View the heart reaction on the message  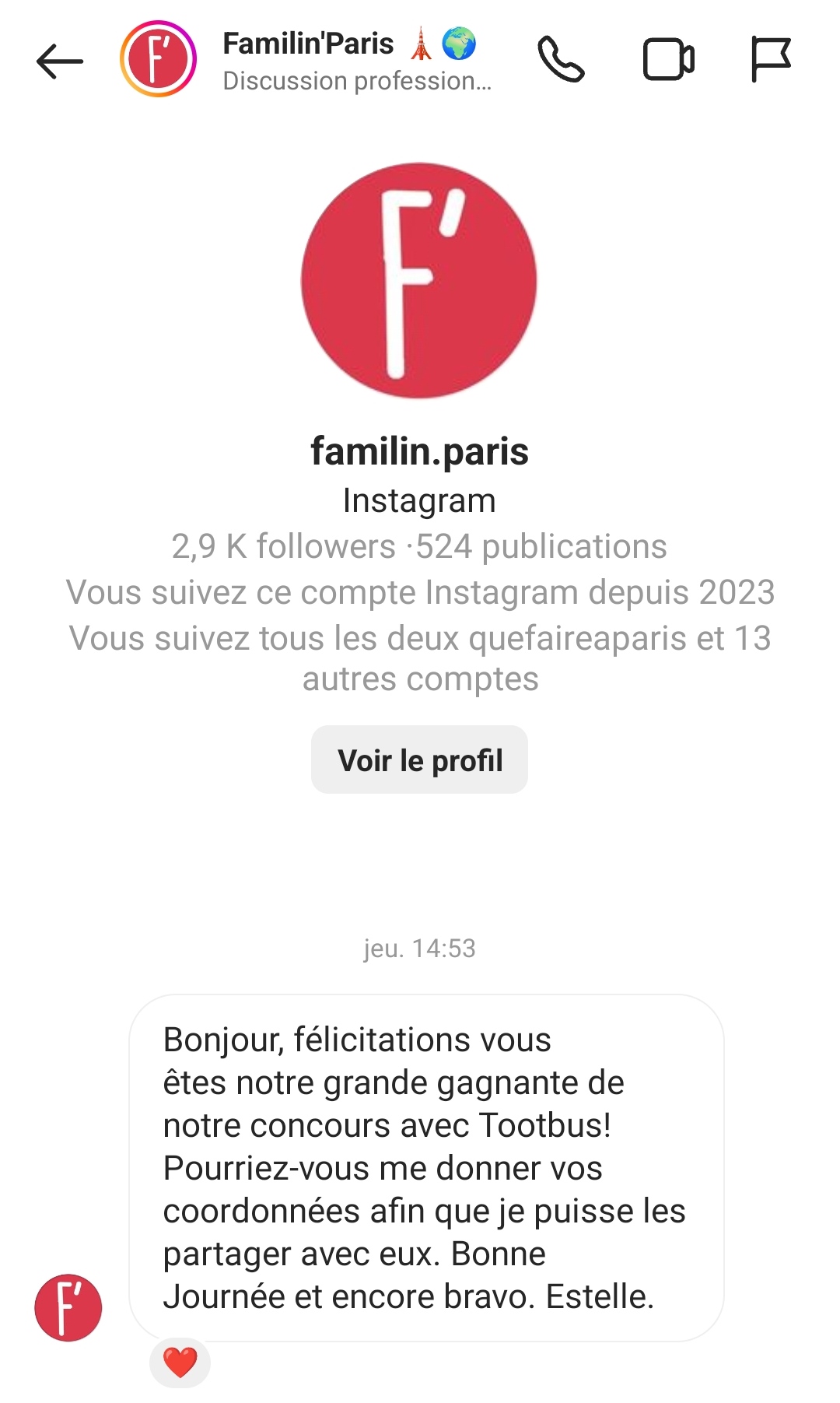point(180,1363)
